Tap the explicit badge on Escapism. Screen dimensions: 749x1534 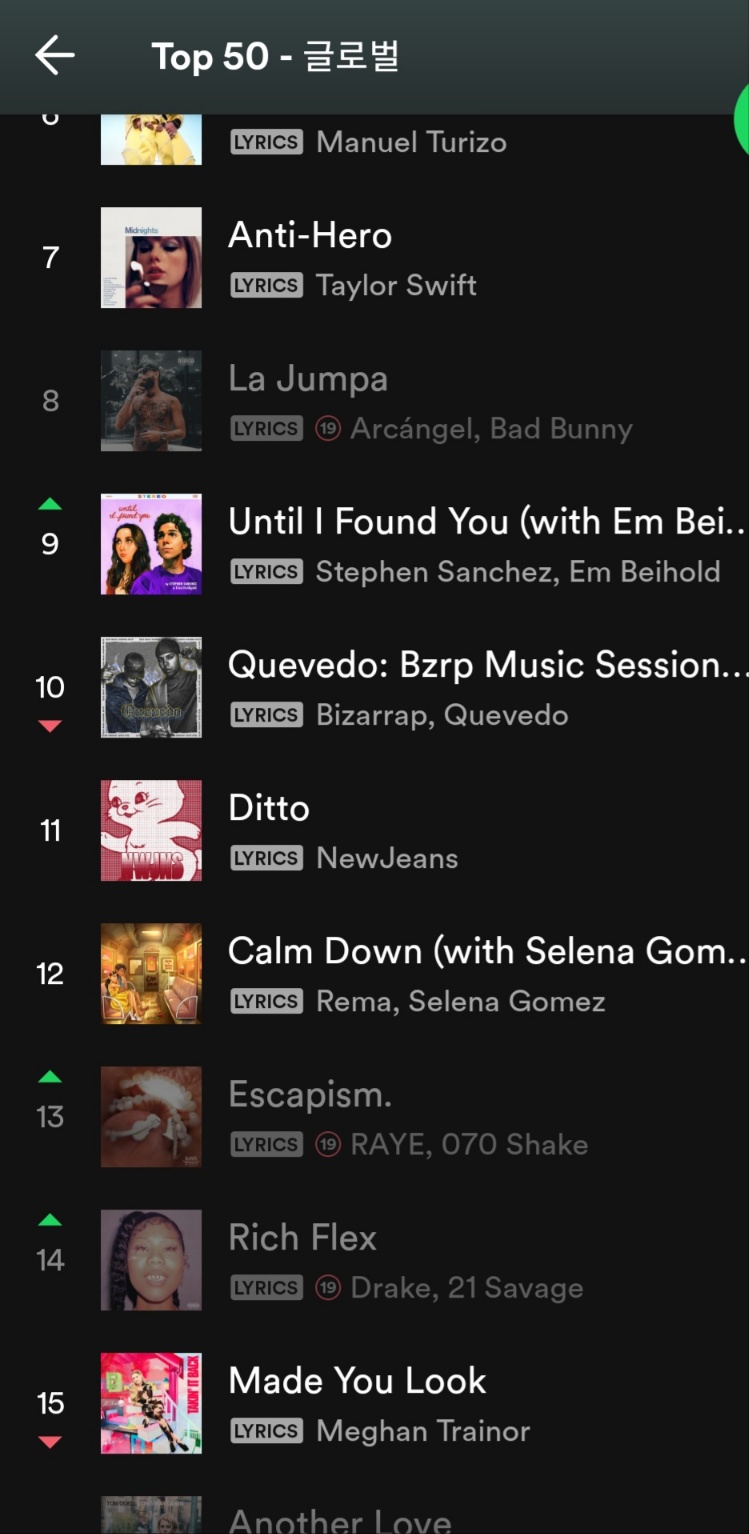[326, 1144]
